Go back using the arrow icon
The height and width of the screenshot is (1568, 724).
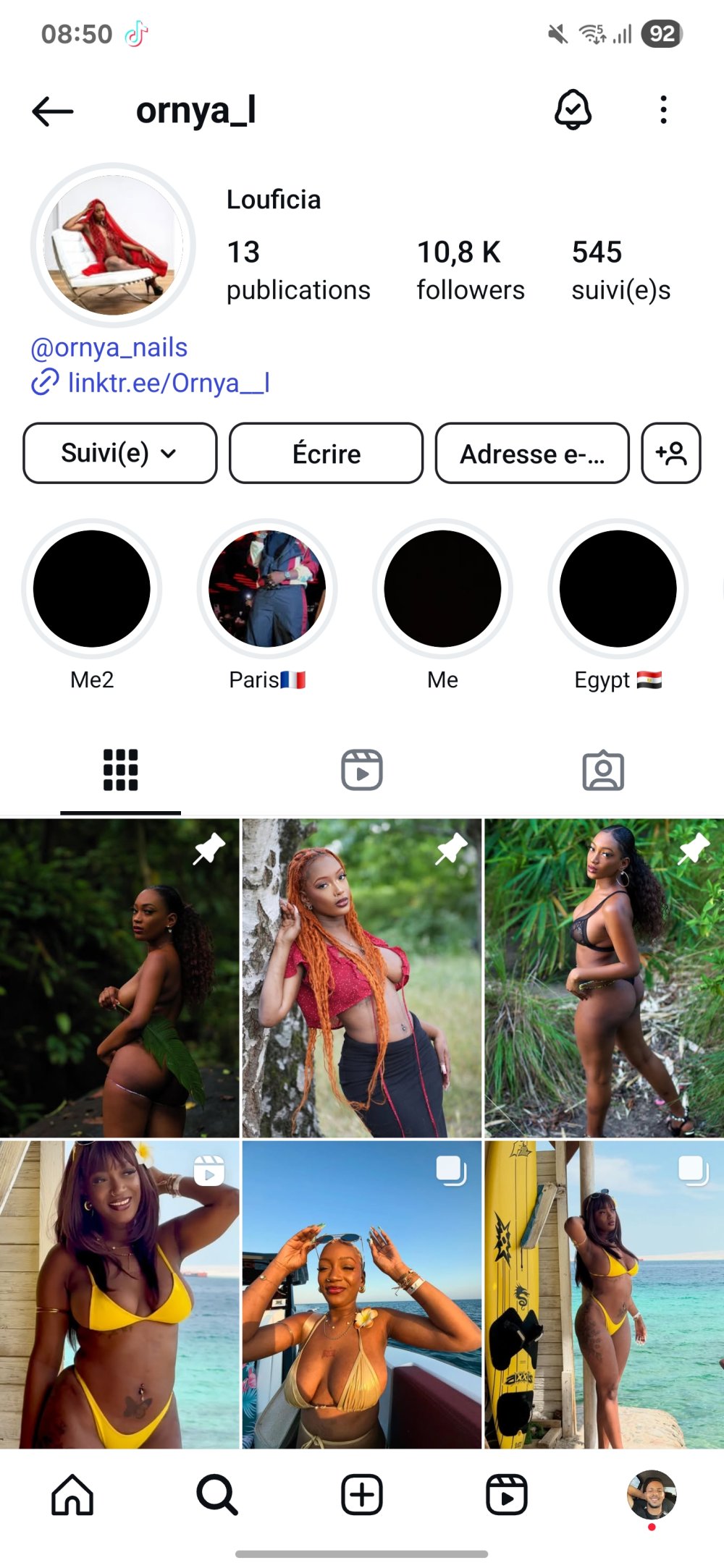coord(53,111)
